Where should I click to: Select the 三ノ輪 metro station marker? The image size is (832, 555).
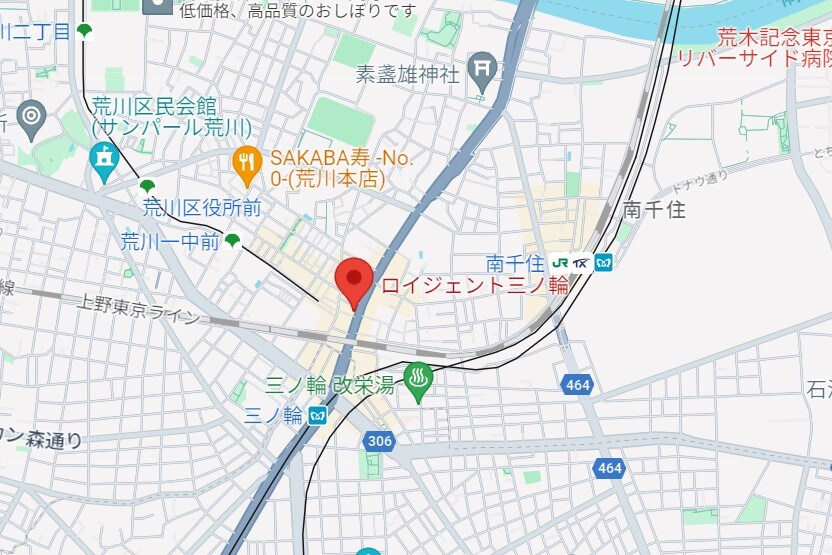pos(317,416)
